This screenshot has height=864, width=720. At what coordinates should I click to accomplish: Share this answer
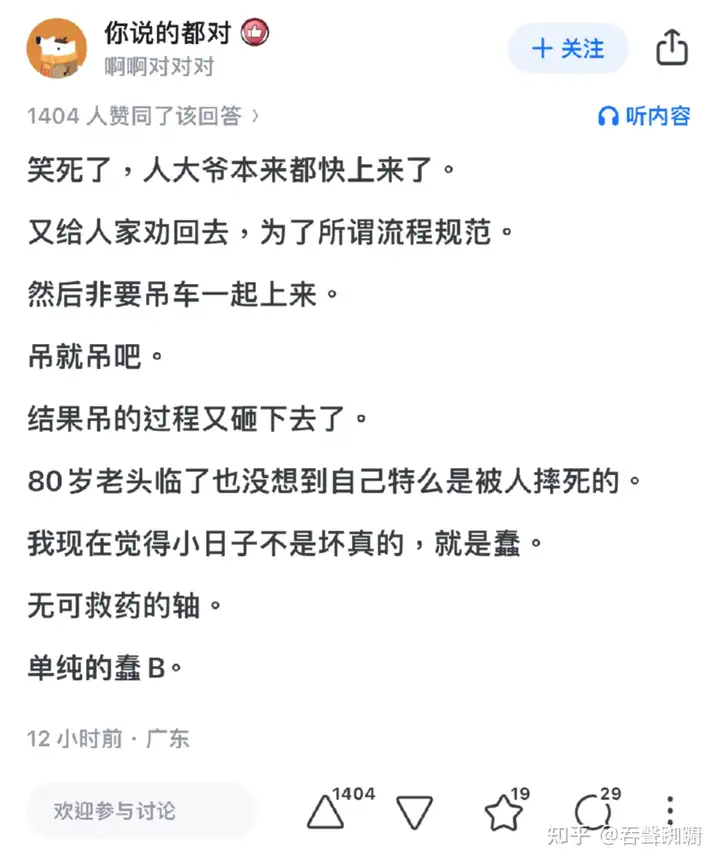pyautogui.click(x=672, y=47)
